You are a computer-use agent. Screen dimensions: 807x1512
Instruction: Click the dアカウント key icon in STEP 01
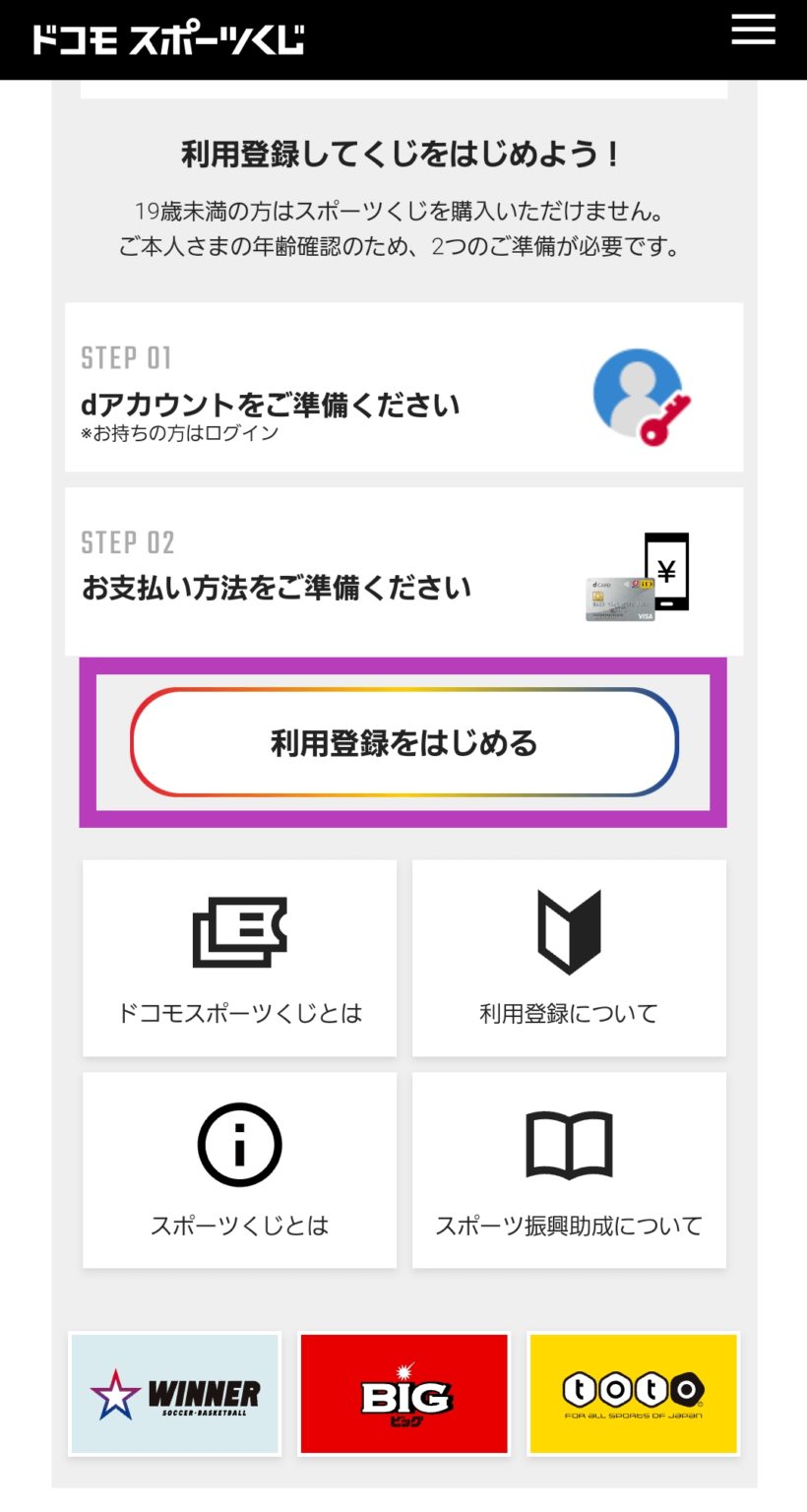[641, 394]
